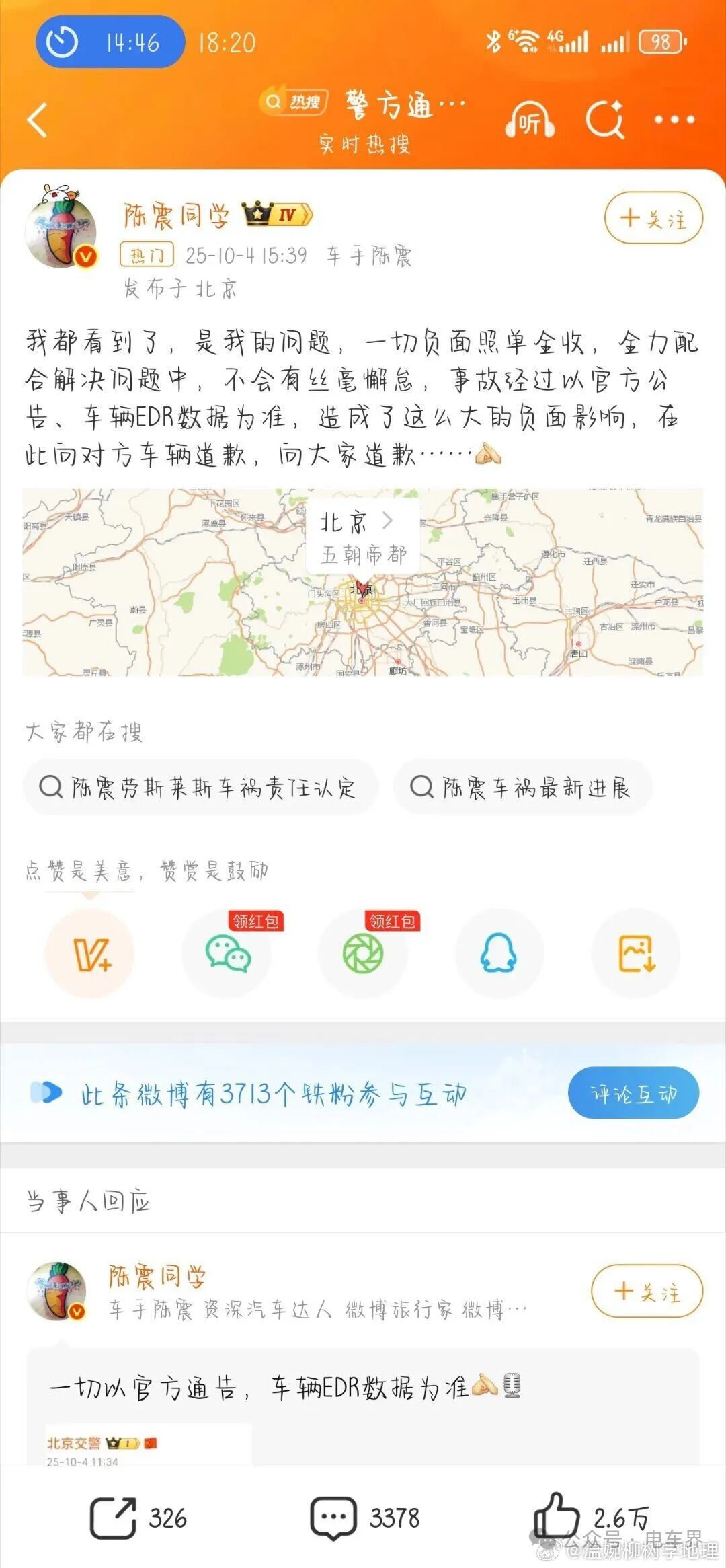
Task: Follow 陈震同学 in 当事人回应 section
Action: point(647,1292)
